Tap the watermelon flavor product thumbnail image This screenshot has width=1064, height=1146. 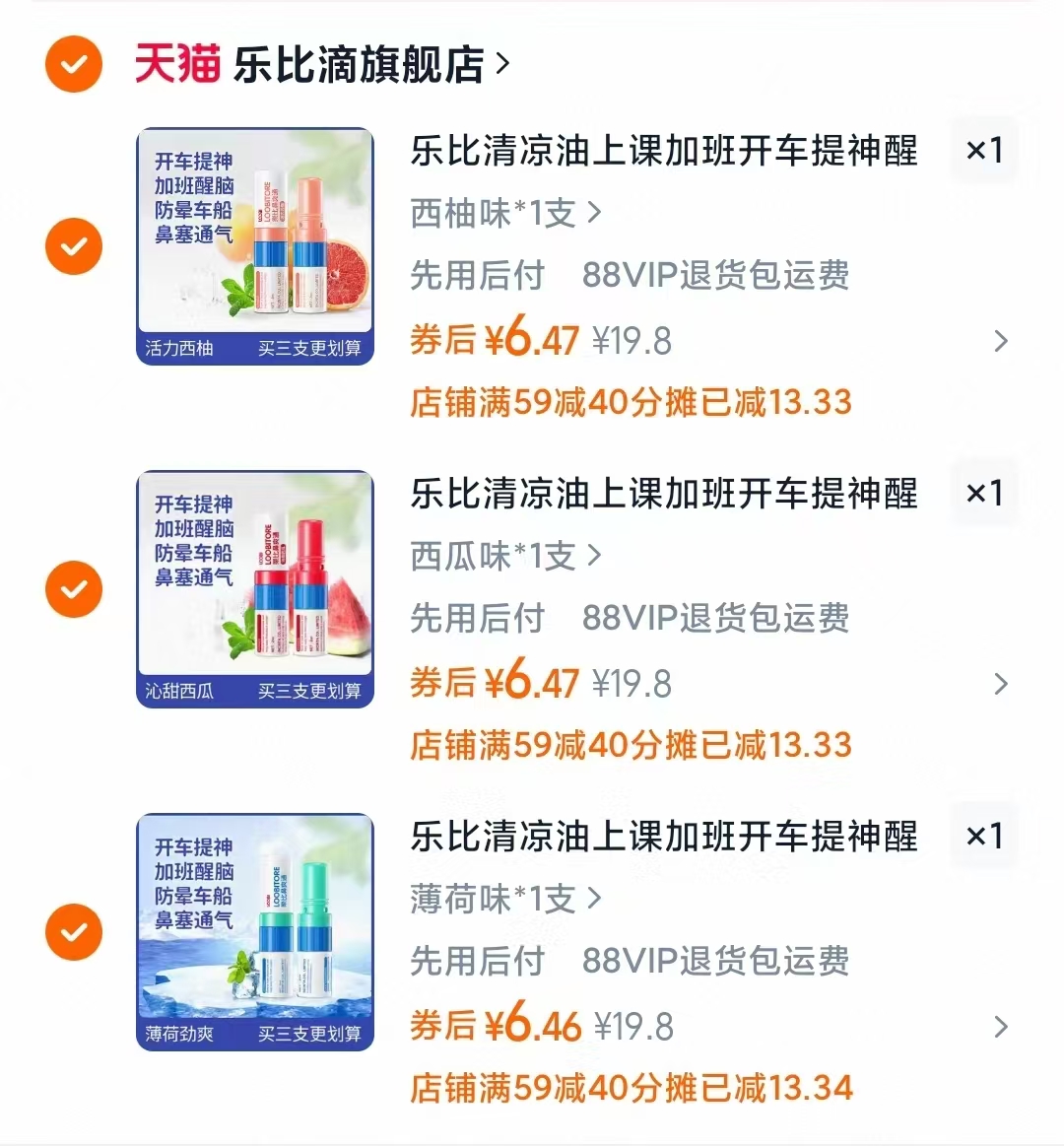pyautogui.click(x=254, y=588)
